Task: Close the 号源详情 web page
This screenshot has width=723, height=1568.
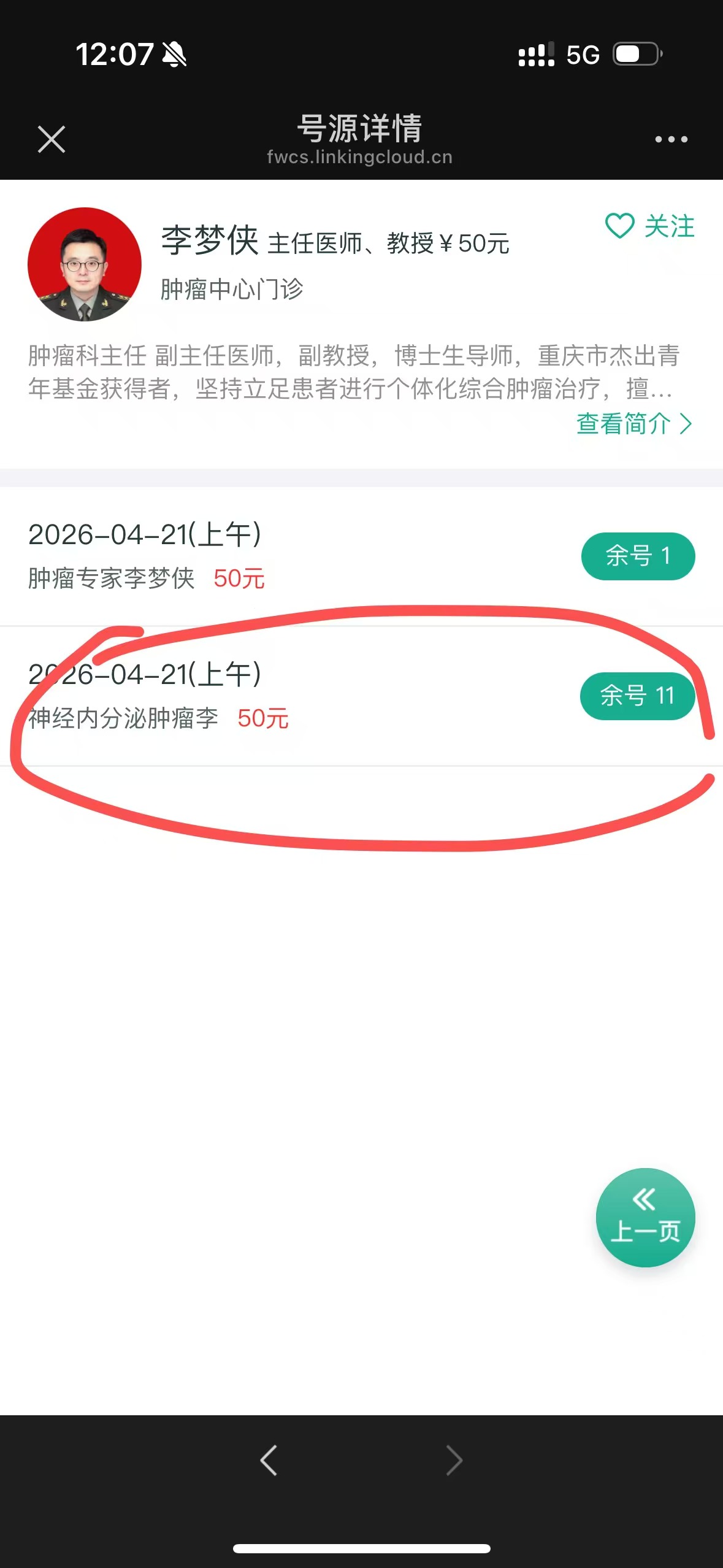Action: (52, 139)
